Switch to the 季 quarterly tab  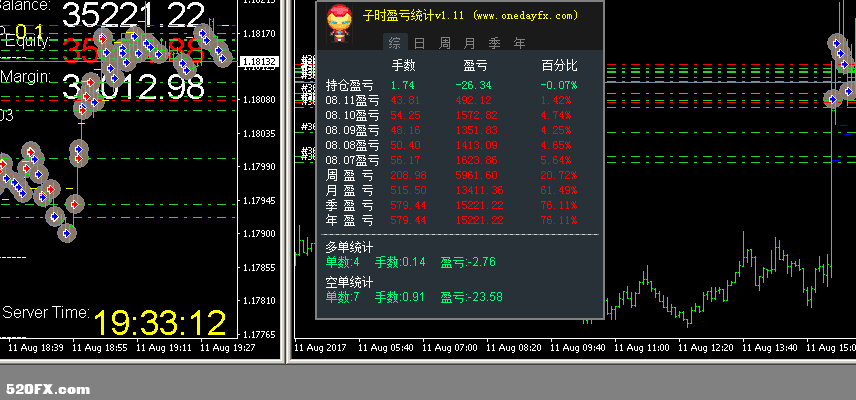495,43
